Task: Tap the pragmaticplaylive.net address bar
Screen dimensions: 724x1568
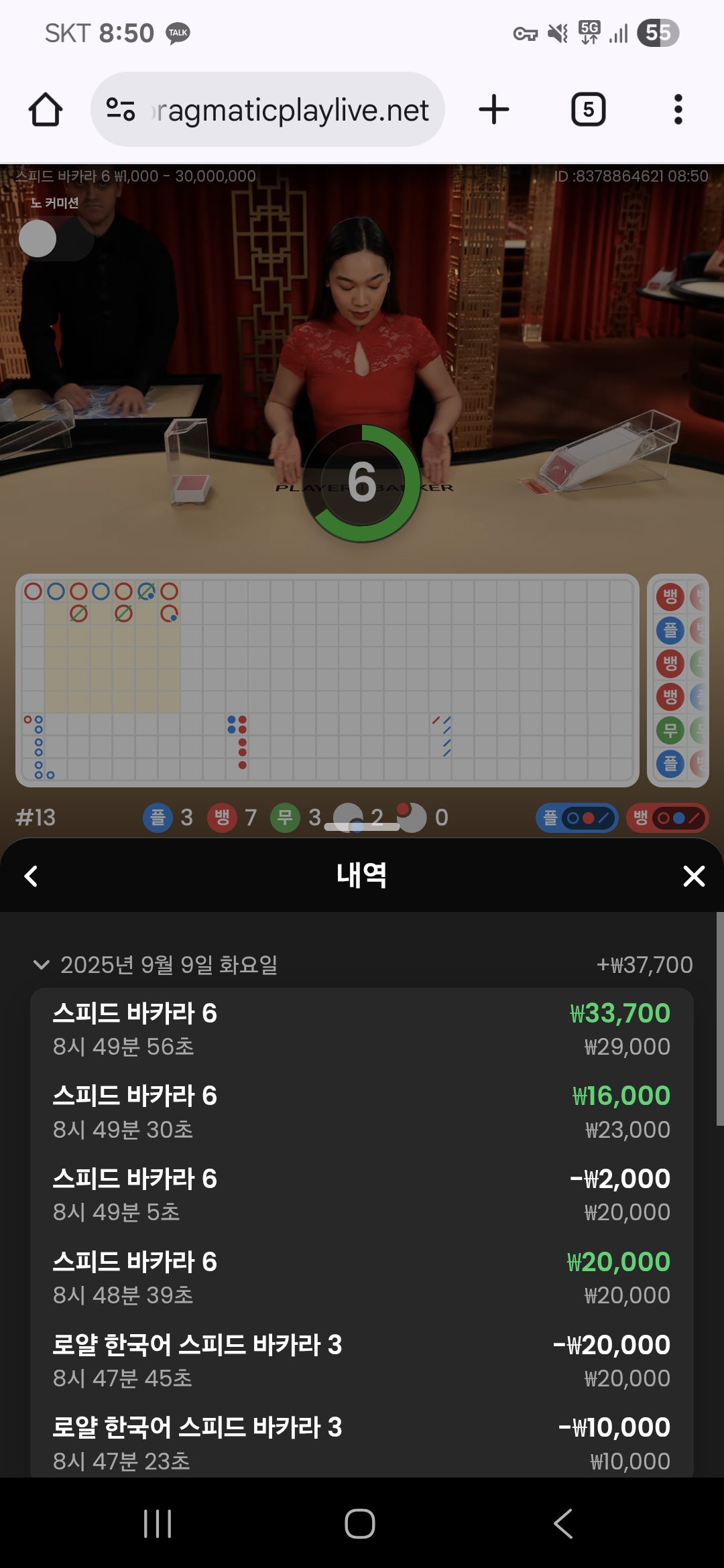Action: (x=267, y=109)
